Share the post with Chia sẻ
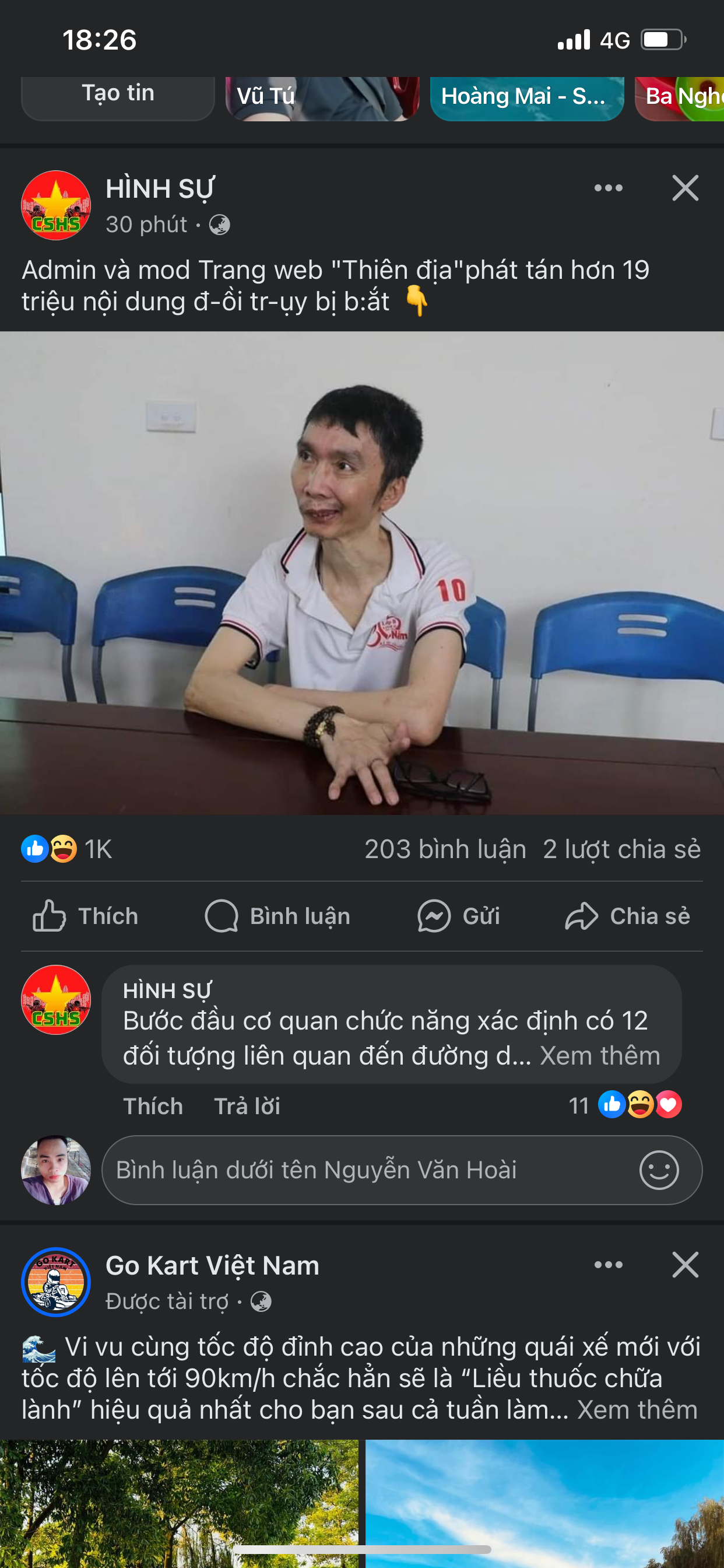 coord(627,915)
